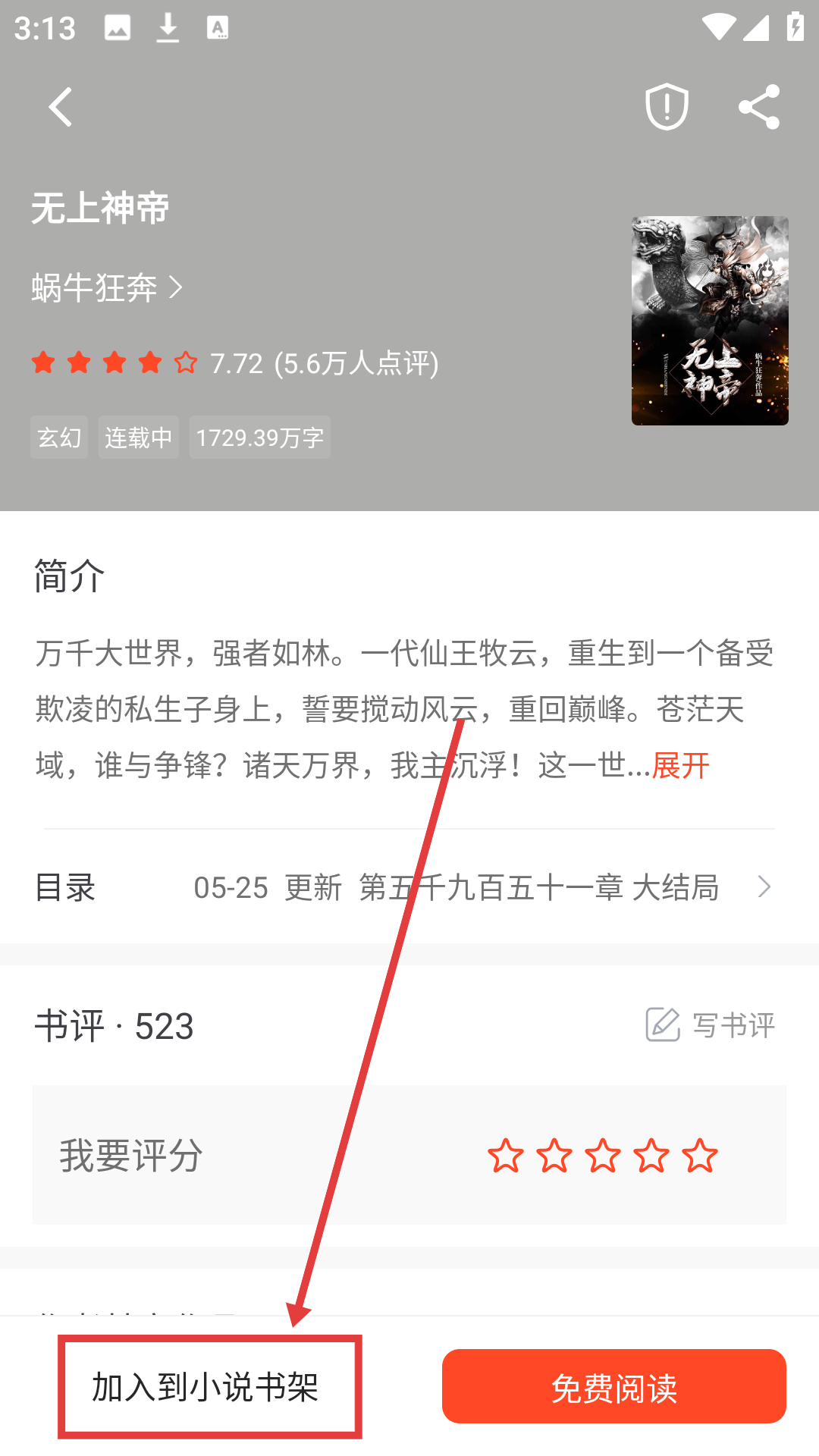The width and height of the screenshot is (819, 1456).
Task: Tap the 无上神帝 book cover
Action: pos(710,321)
